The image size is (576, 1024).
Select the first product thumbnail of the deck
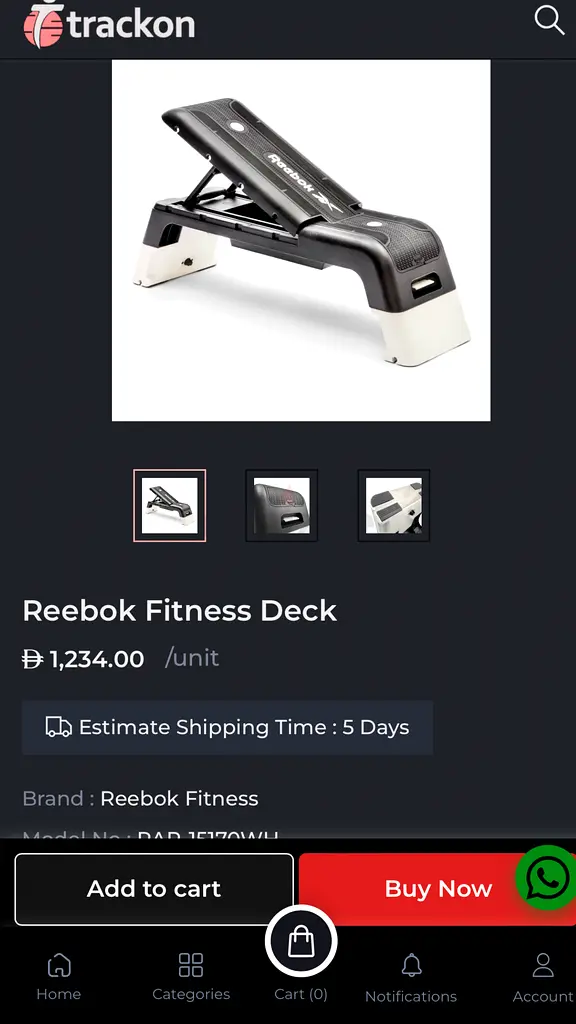[x=170, y=505]
